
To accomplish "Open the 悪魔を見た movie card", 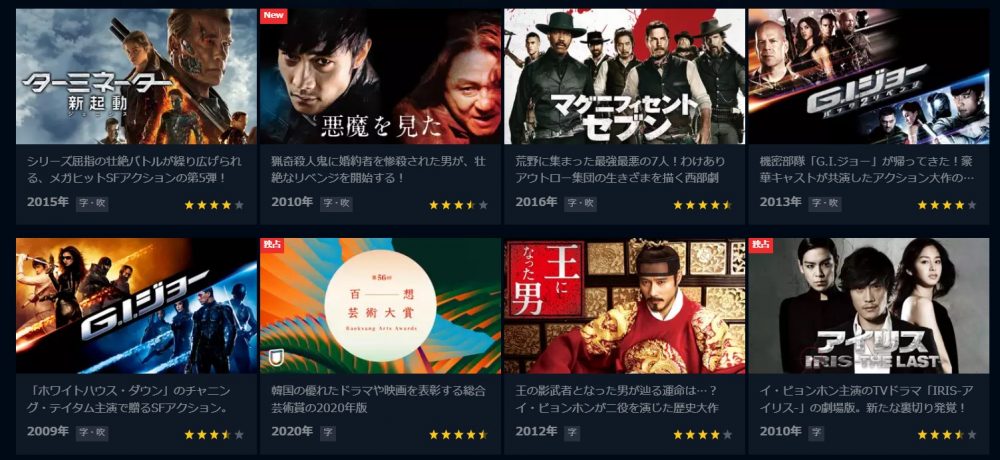I will (380, 77).
